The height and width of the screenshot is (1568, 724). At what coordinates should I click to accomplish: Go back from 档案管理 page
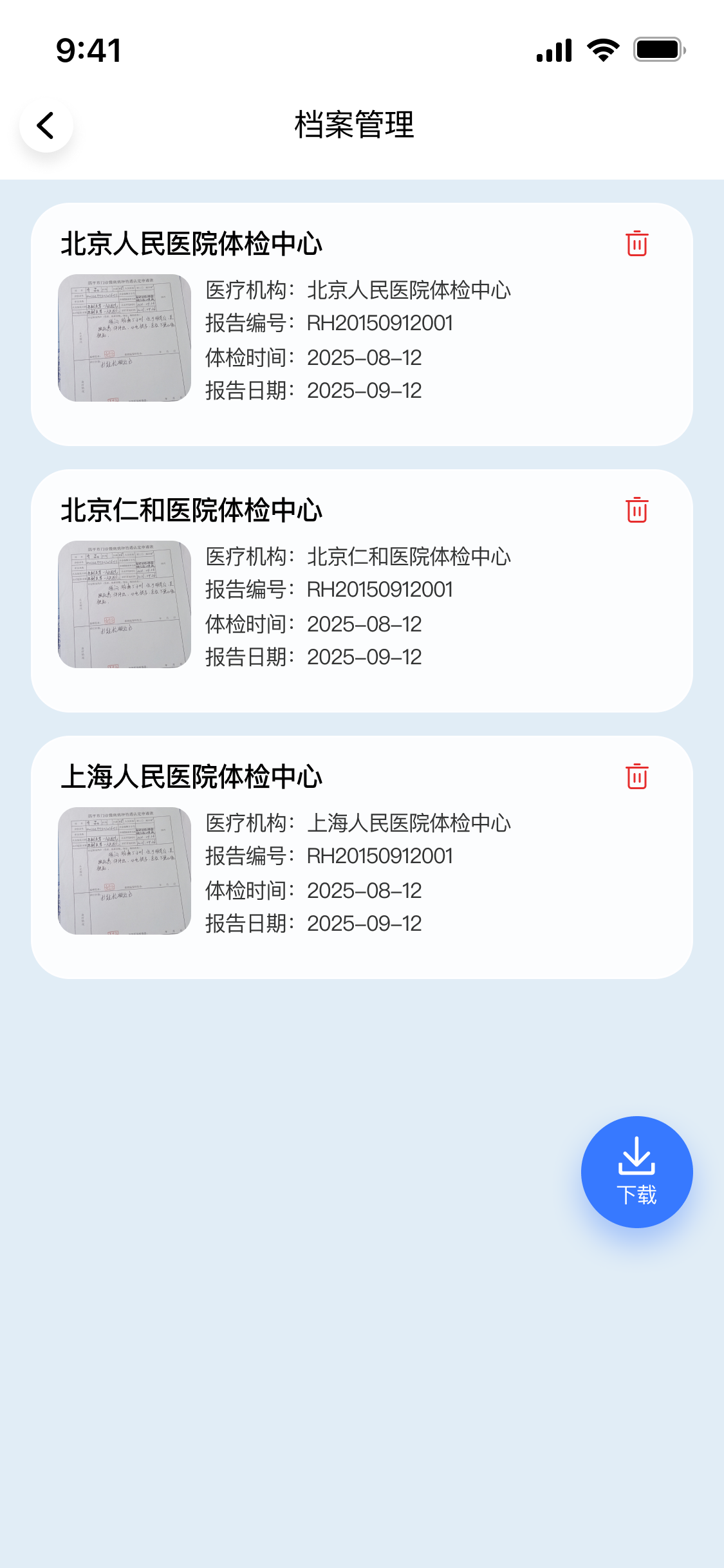coord(46,126)
